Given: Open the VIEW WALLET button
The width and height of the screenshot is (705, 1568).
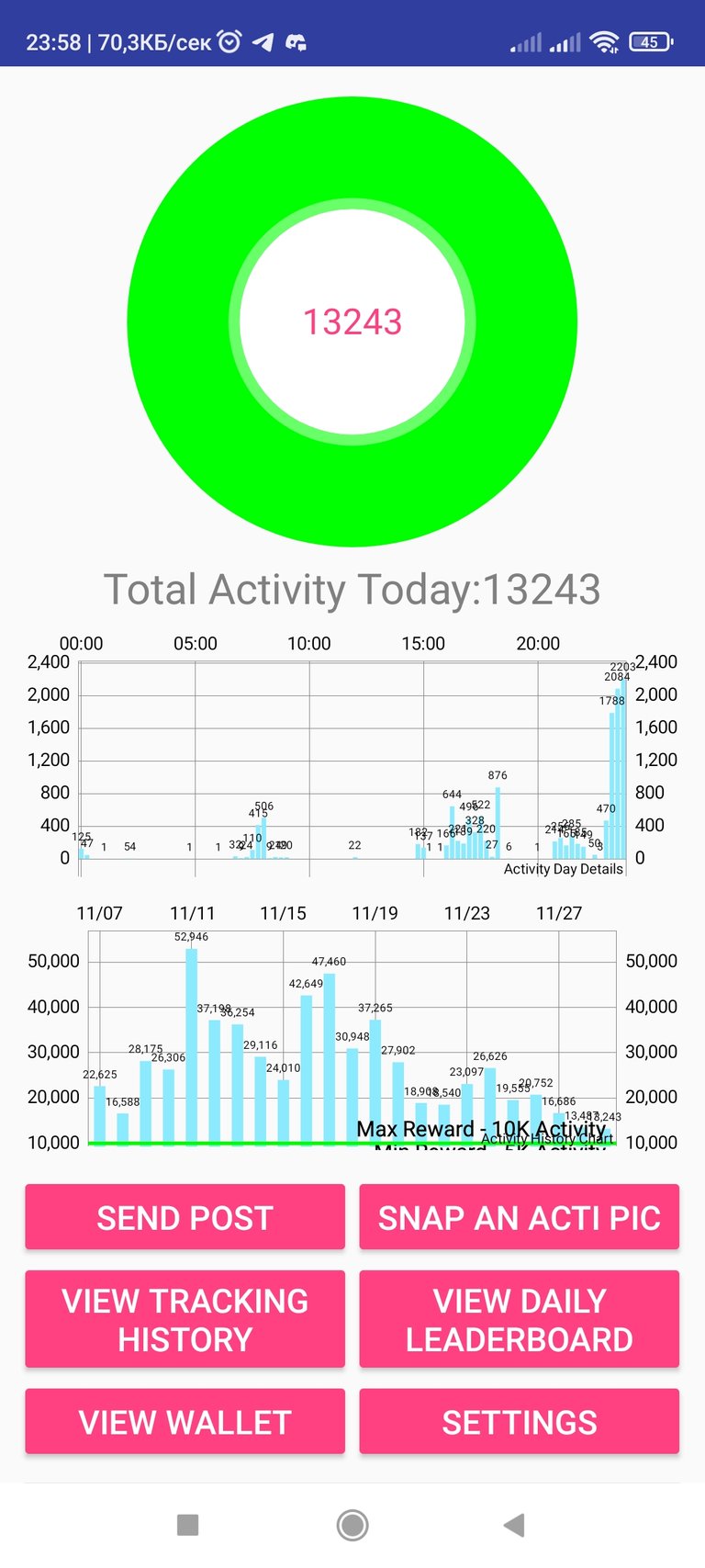Looking at the screenshot, I should 185,1421.
